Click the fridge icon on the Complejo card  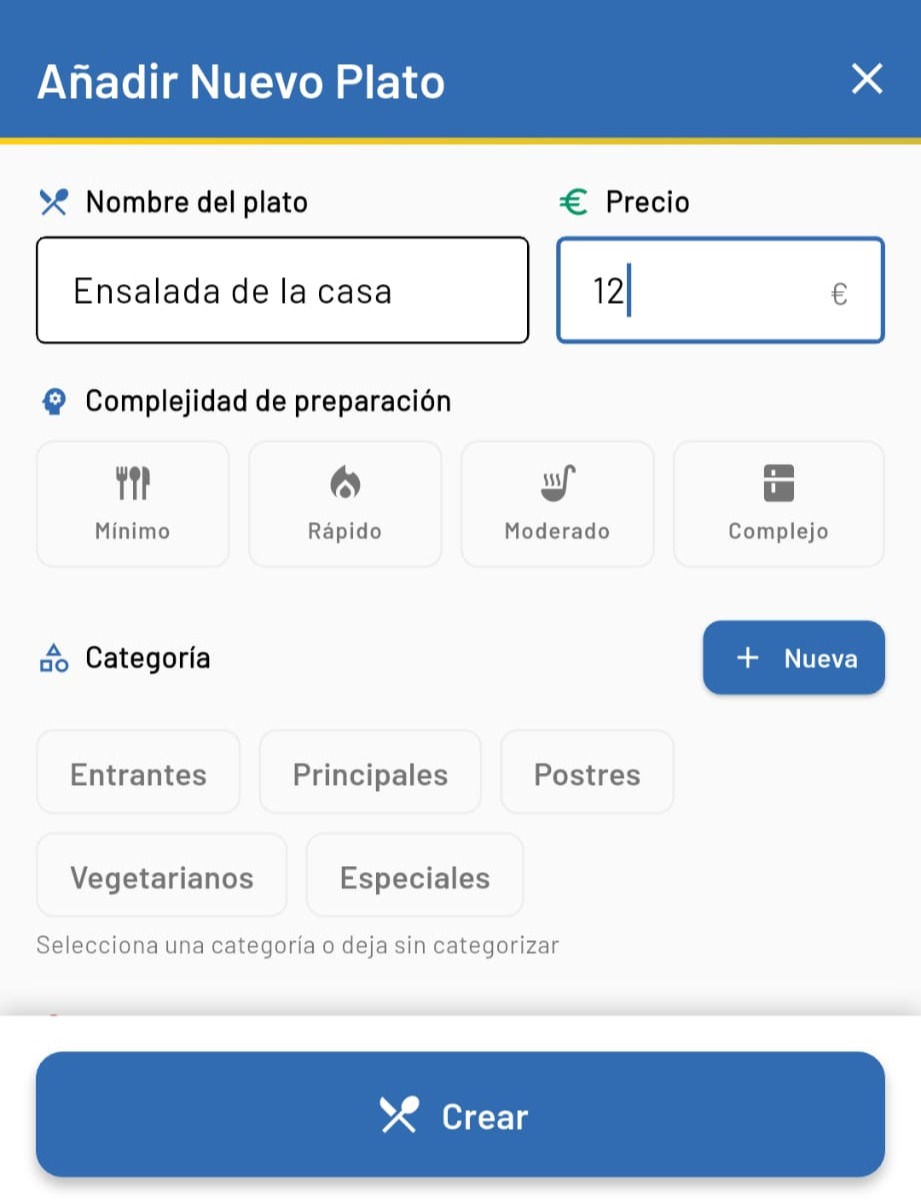click(x=778, y=482)
